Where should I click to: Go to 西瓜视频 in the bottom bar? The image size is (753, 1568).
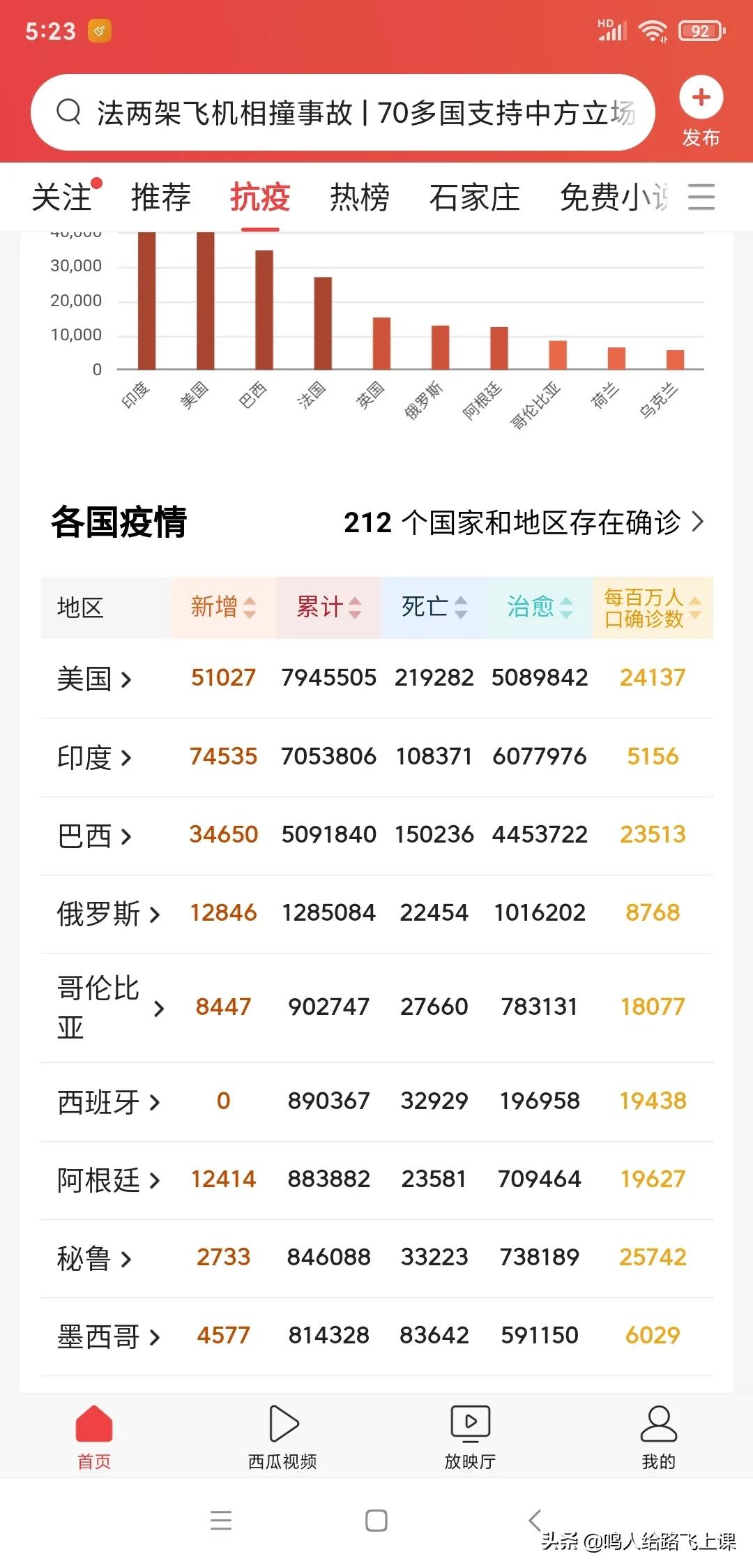[x=282, y=1437]
